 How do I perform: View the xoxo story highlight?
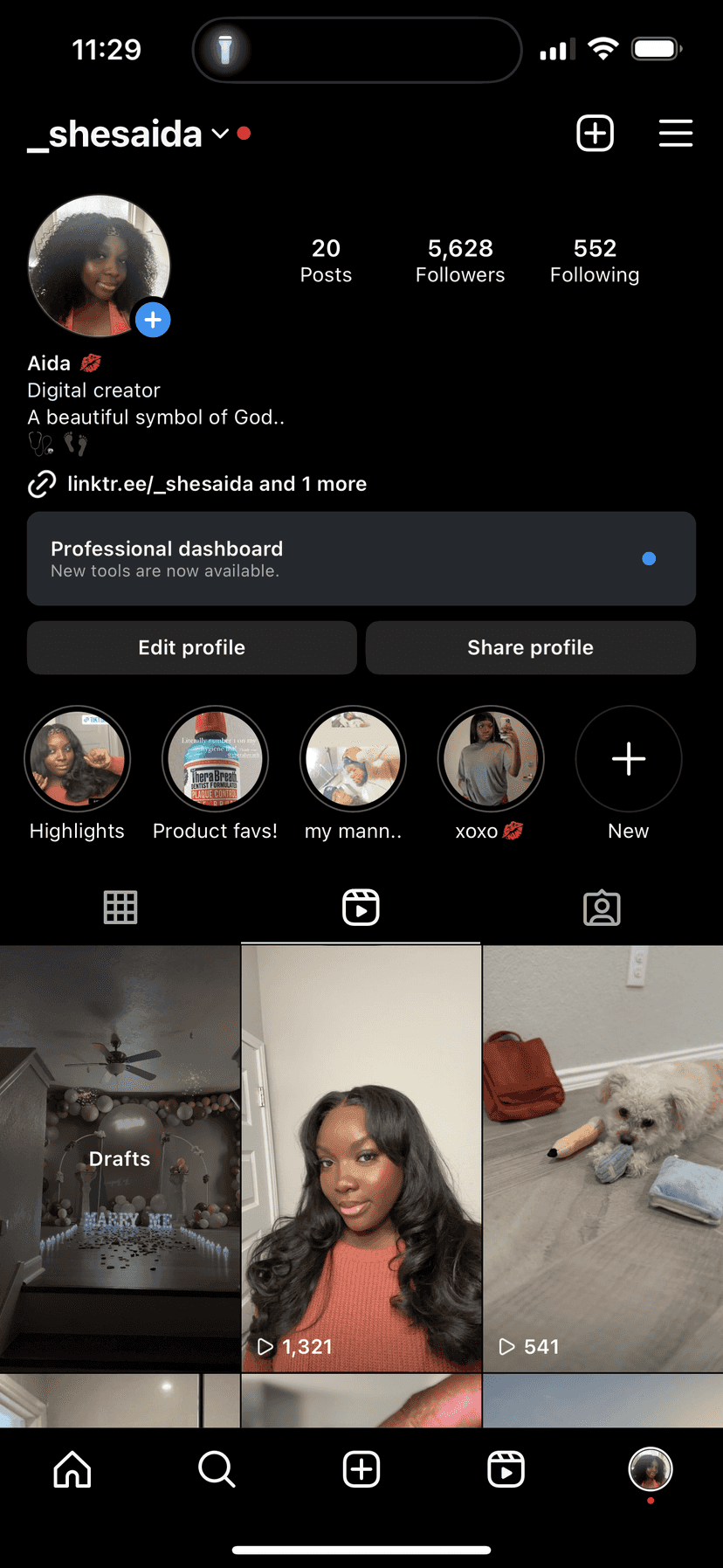point(491,759)
